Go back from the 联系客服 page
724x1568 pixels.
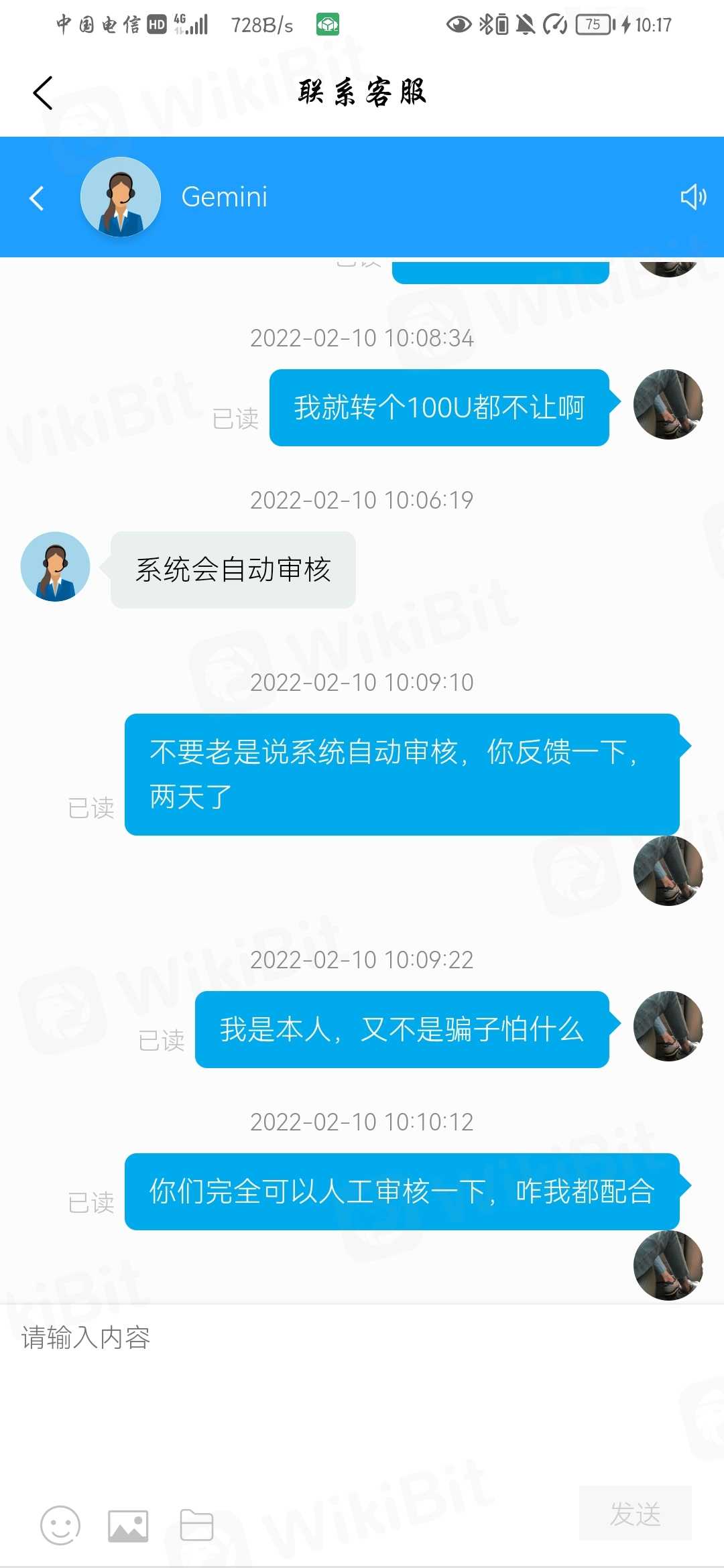[43, 92]
